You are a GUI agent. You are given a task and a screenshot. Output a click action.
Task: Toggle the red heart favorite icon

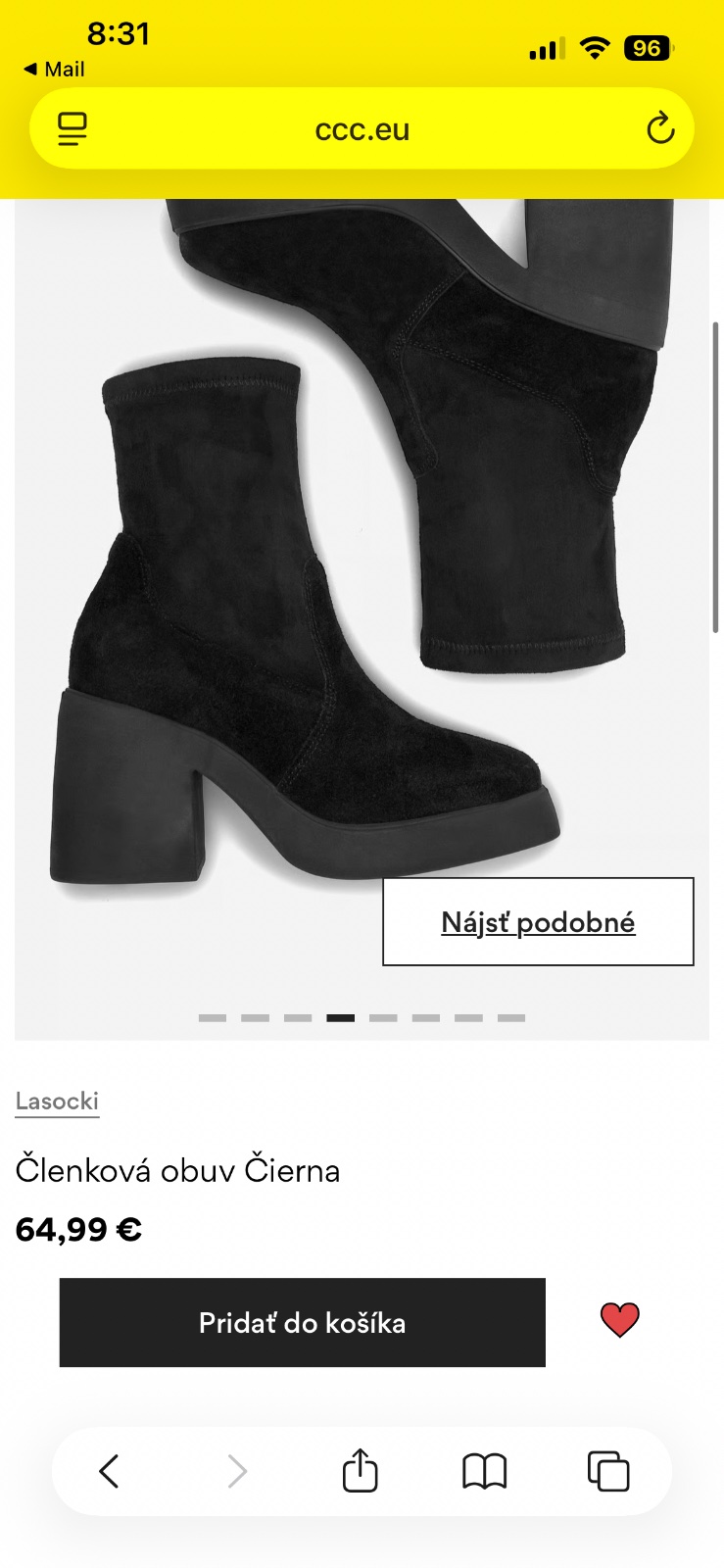(619, 1320)
